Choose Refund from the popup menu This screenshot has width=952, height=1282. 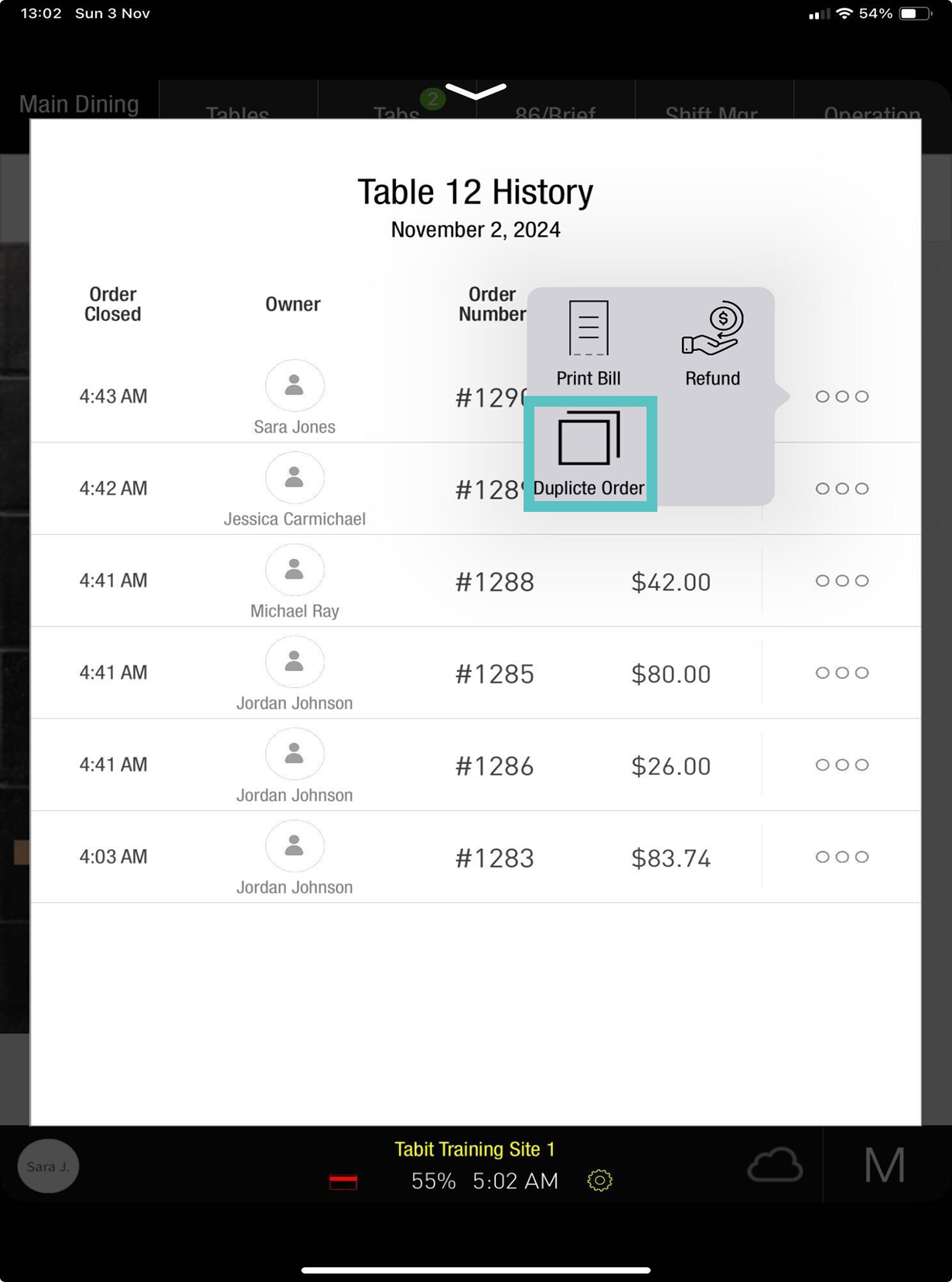tap(712, 343)
